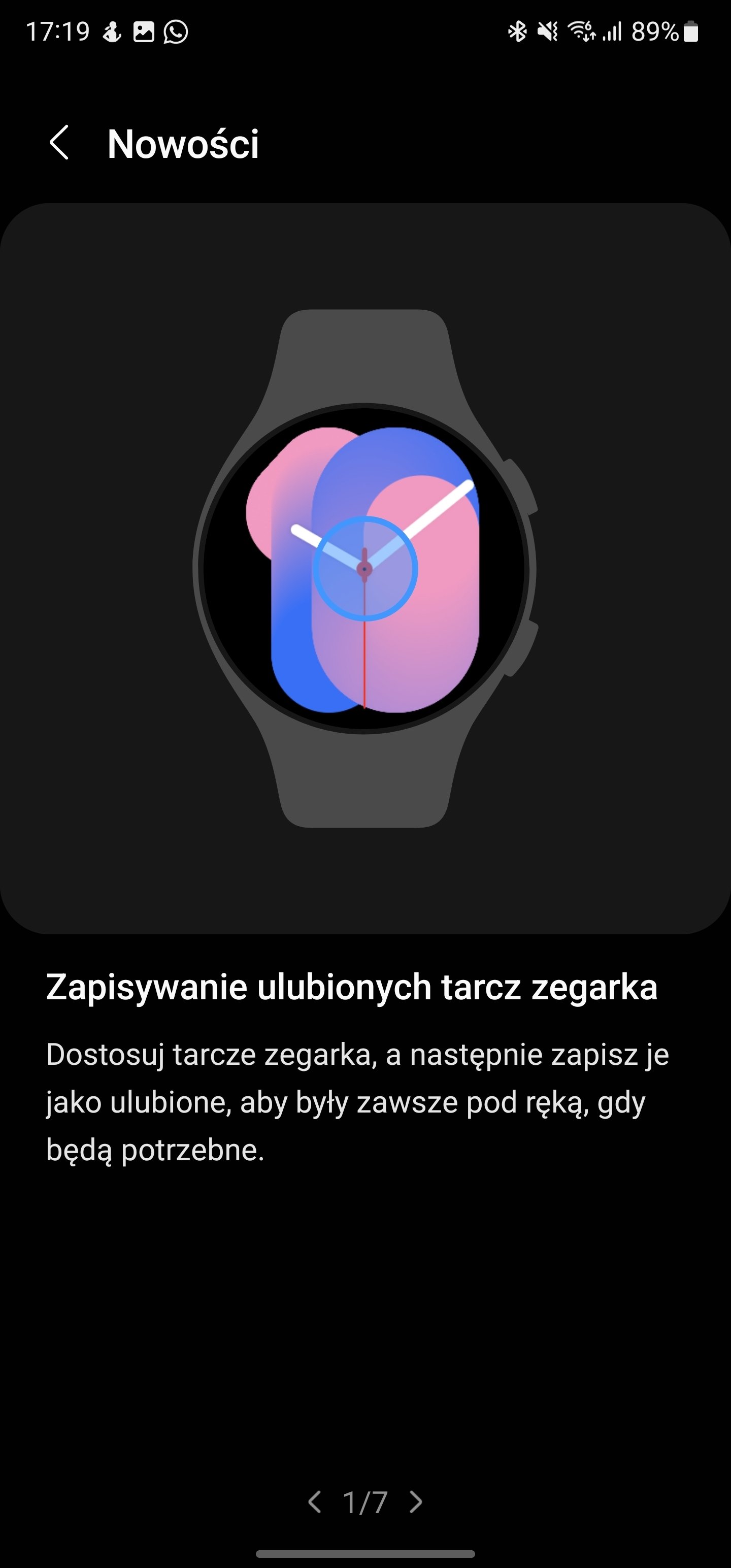Viewport: 731px width, 1568px height.
Task: Tap the previous page arrow
Action: (x=314, y=1502)
